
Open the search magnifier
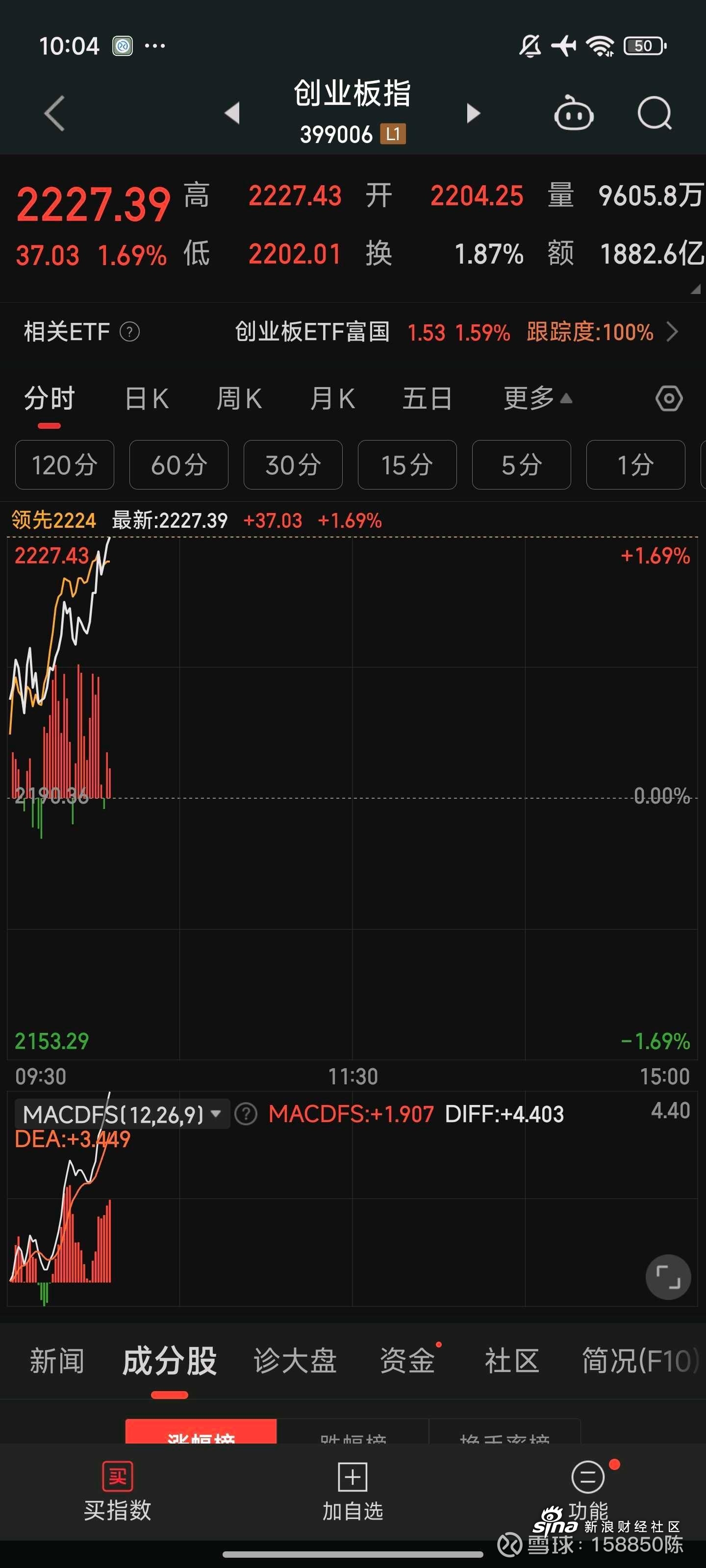click(x=654, y=113)
